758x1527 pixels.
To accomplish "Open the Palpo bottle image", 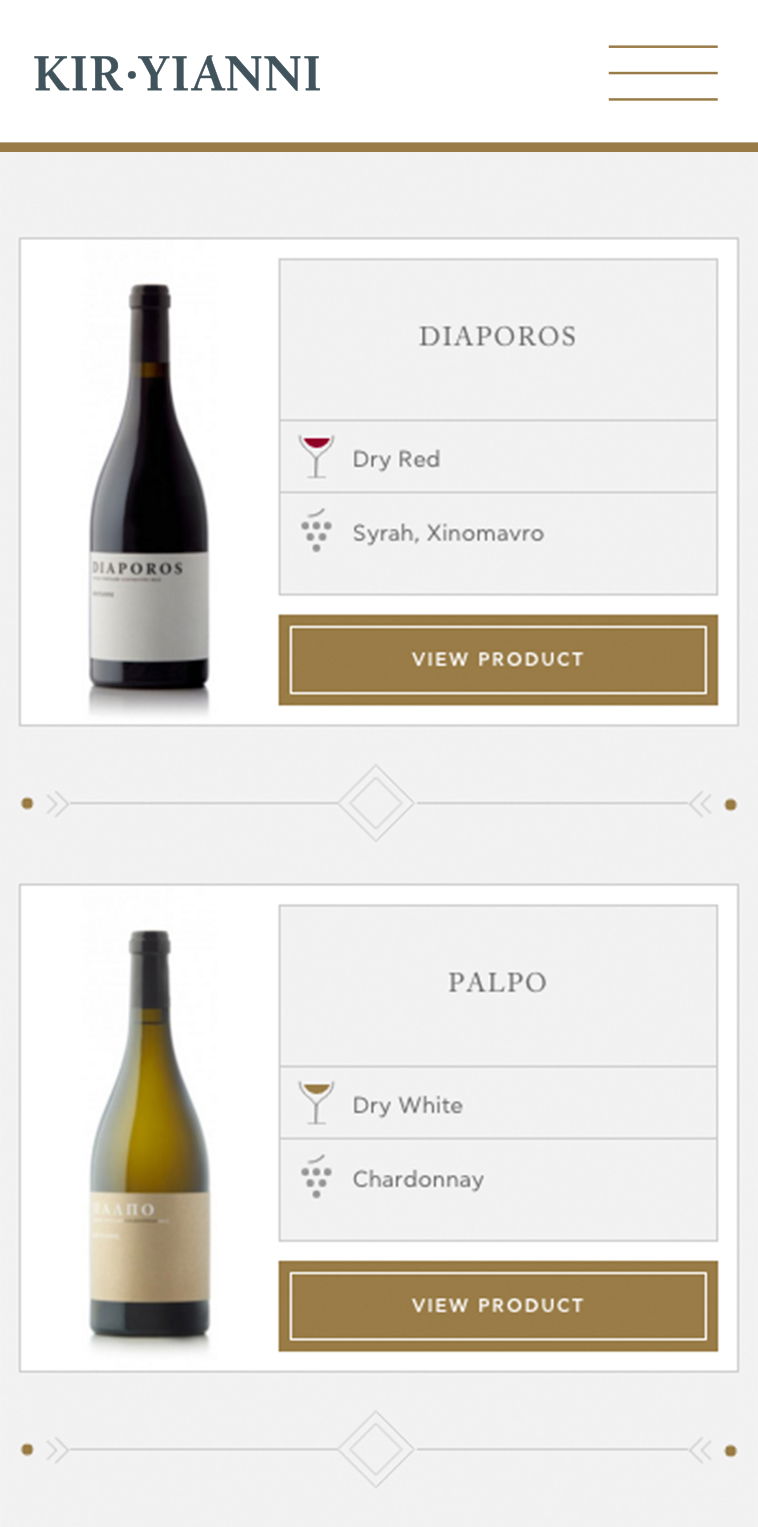I will point(149,1135).
